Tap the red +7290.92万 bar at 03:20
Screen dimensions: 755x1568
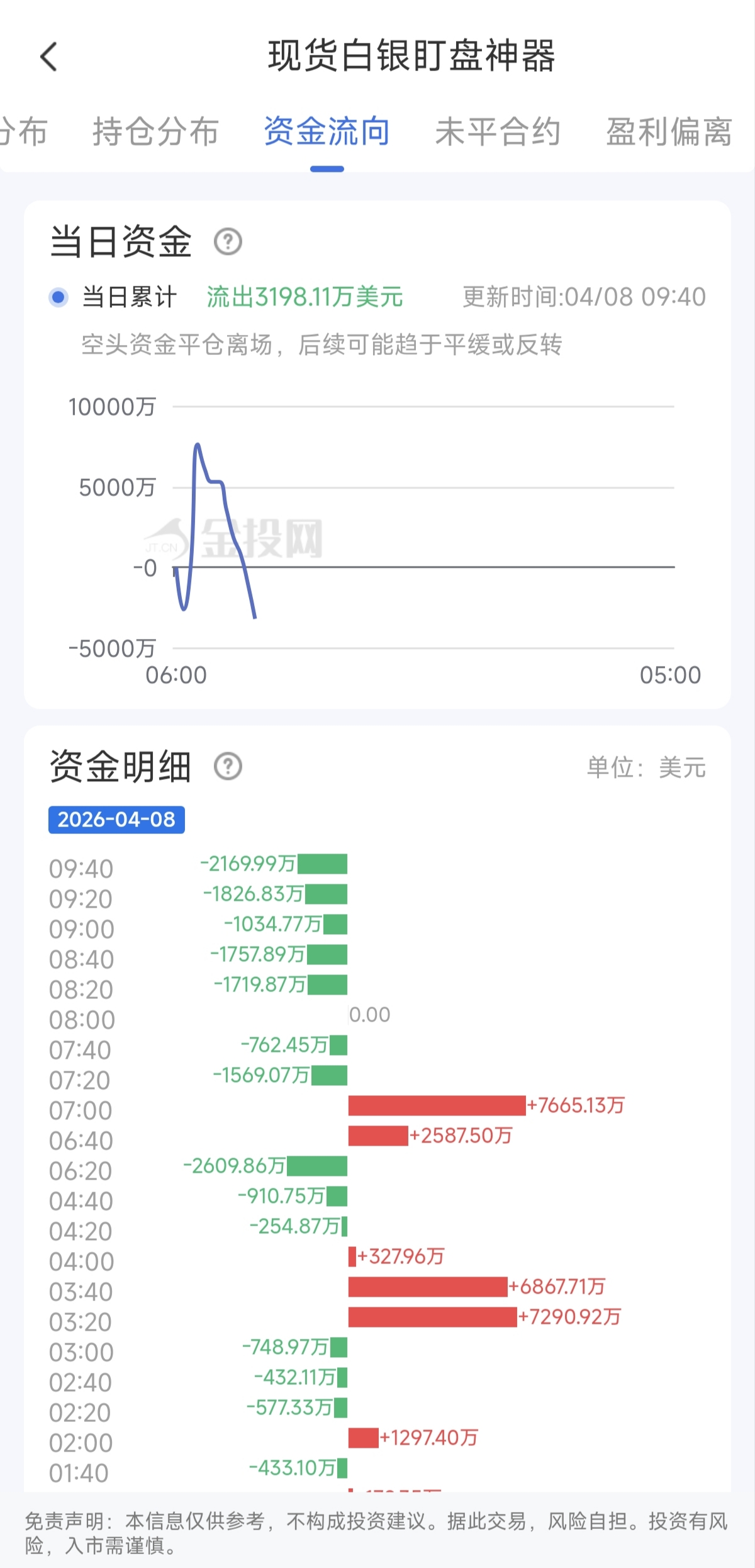[x=431, y=1317]
